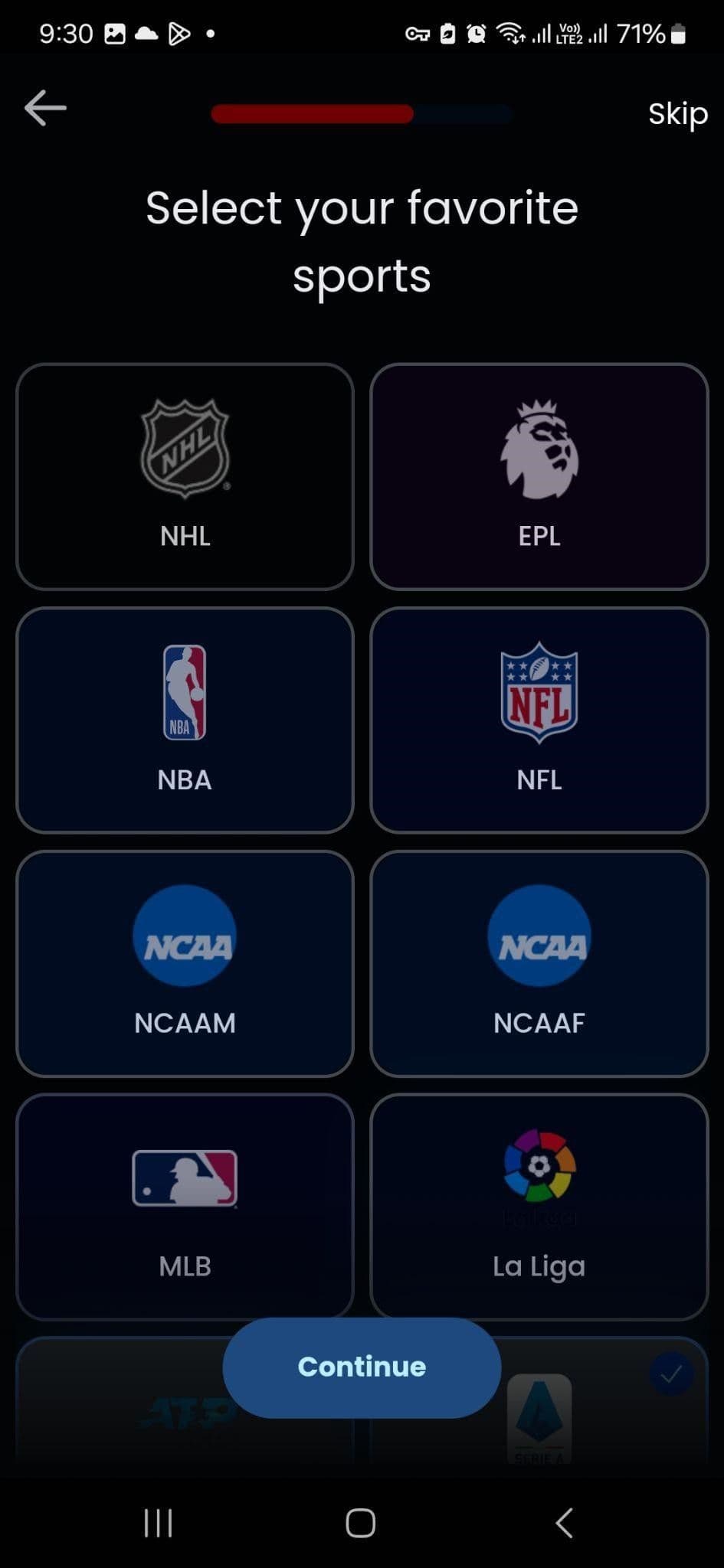The image size is (724, 1568).
Task: Deselect the checked Serie A tile
Action: (539, 1416)
